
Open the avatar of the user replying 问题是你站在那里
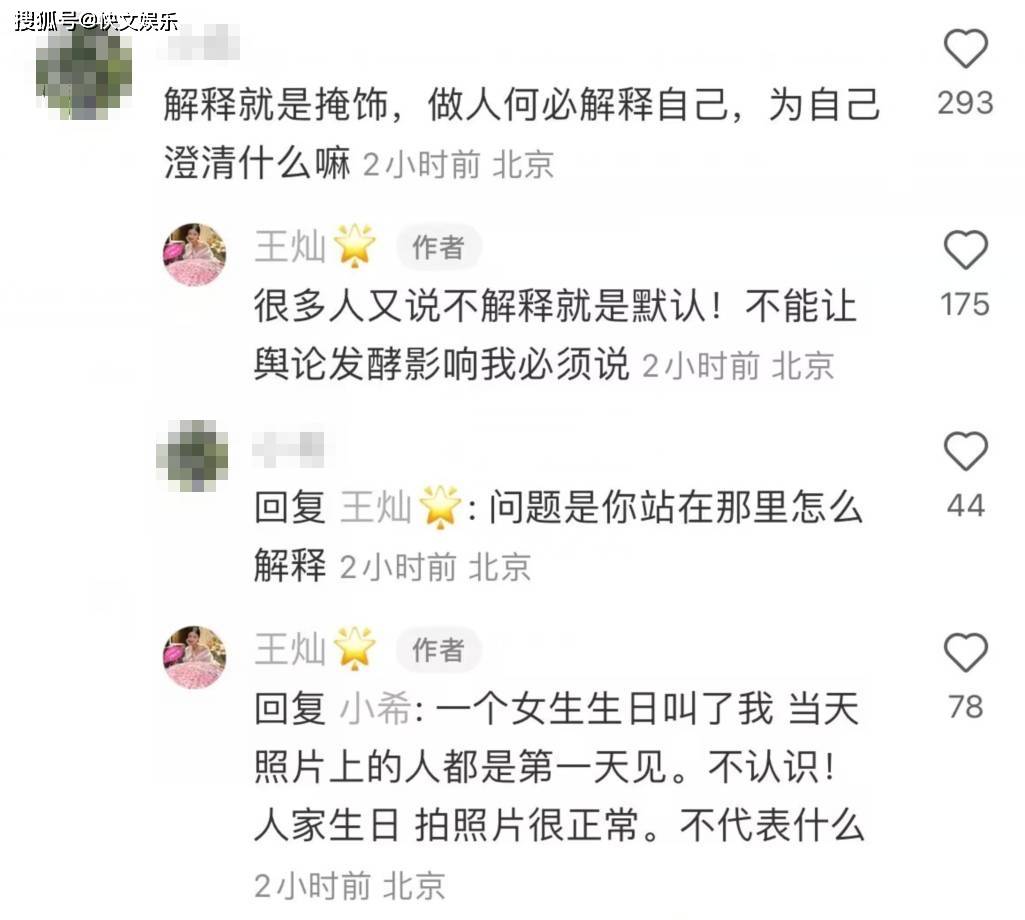(x=192, y=456)
